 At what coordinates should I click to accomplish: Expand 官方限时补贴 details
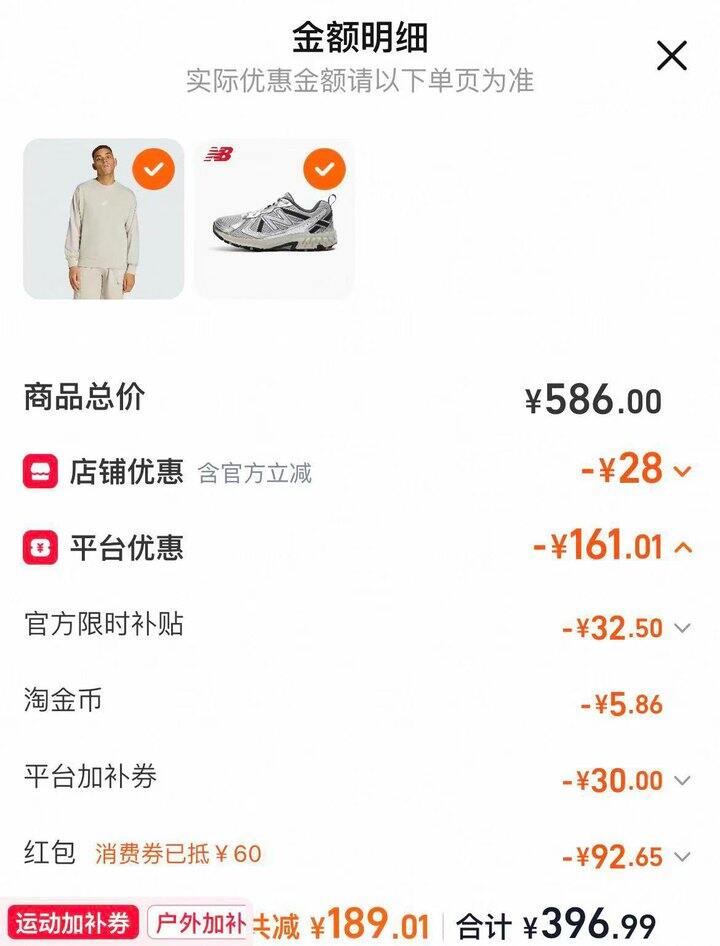(683, 628)
